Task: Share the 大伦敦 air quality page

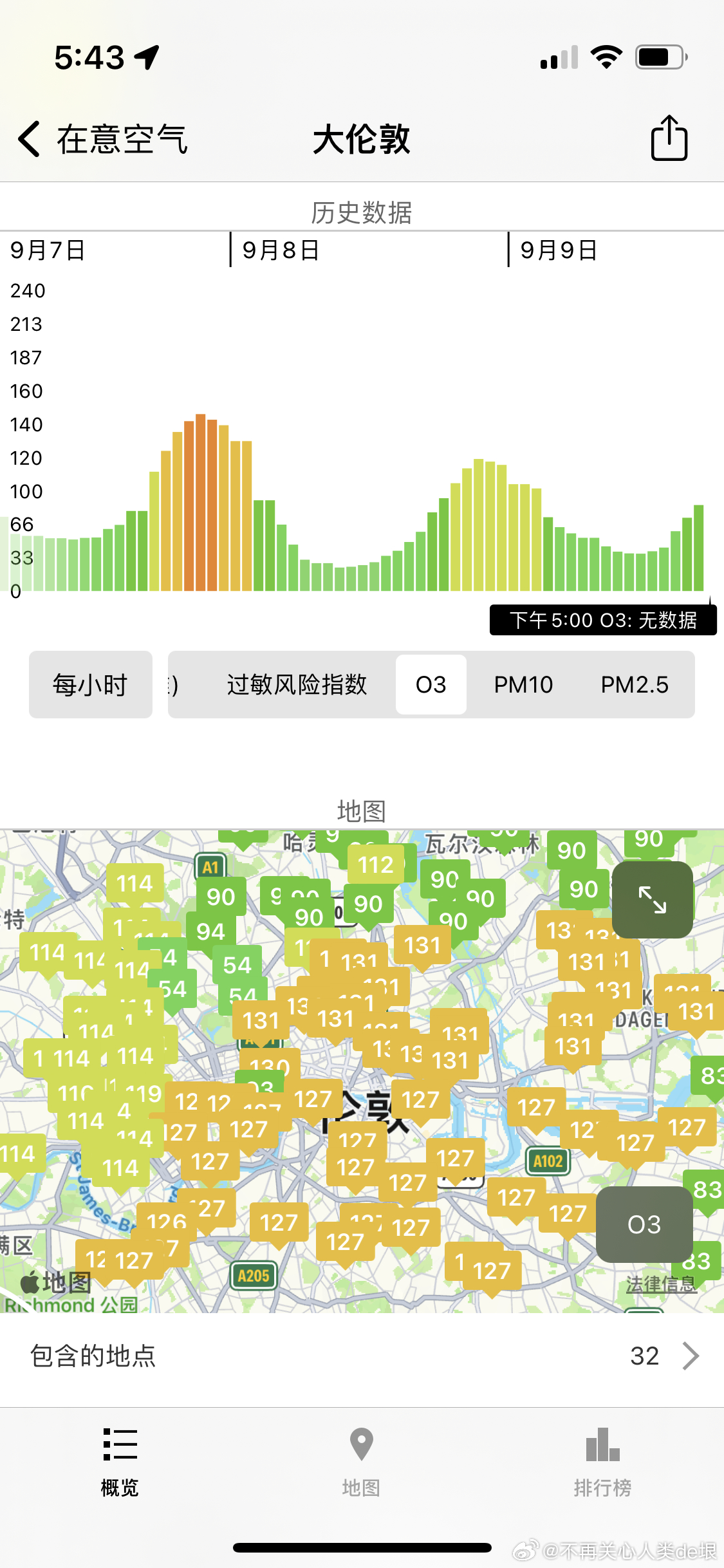Action: [x=669, y=138]
